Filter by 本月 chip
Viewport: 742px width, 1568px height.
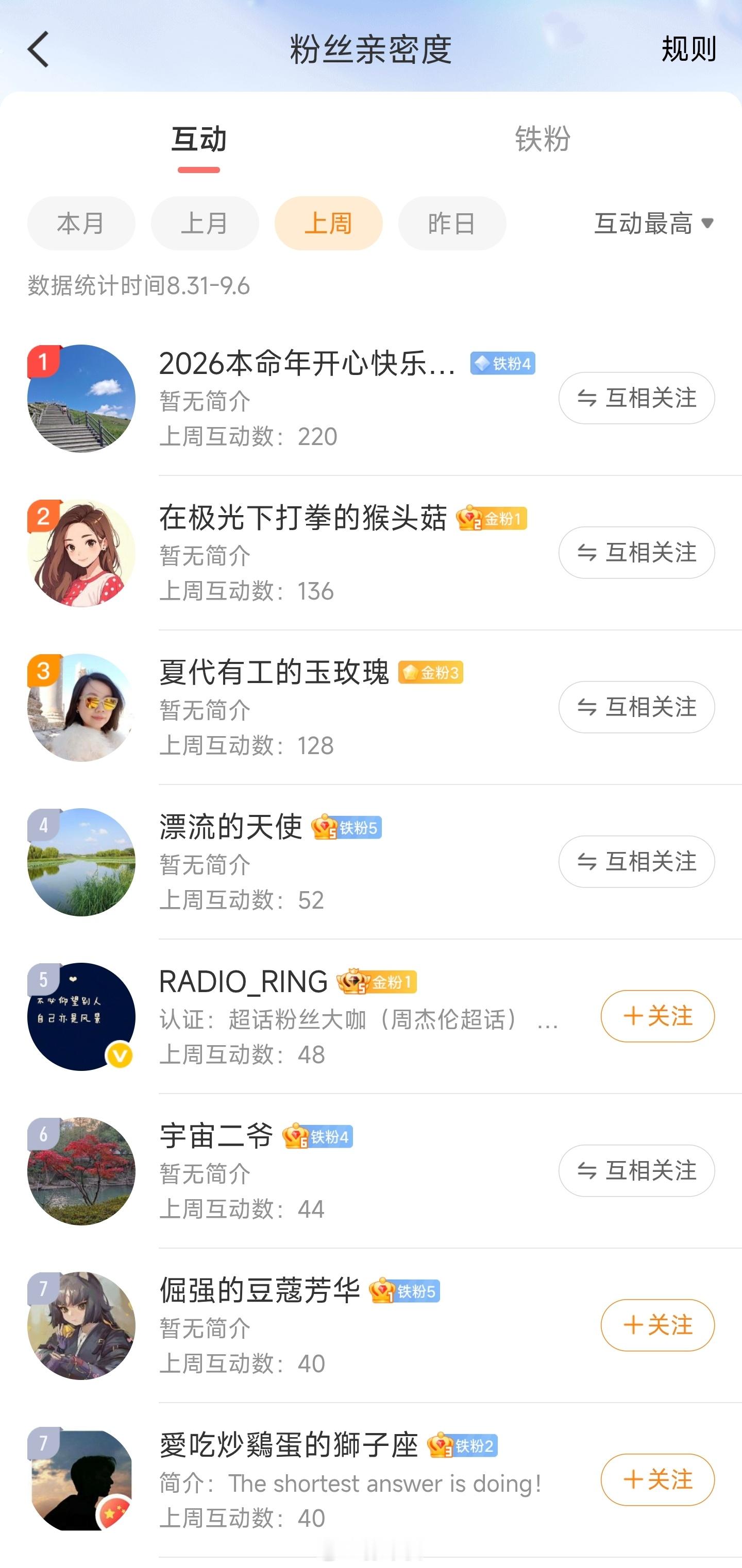[81, 224]
